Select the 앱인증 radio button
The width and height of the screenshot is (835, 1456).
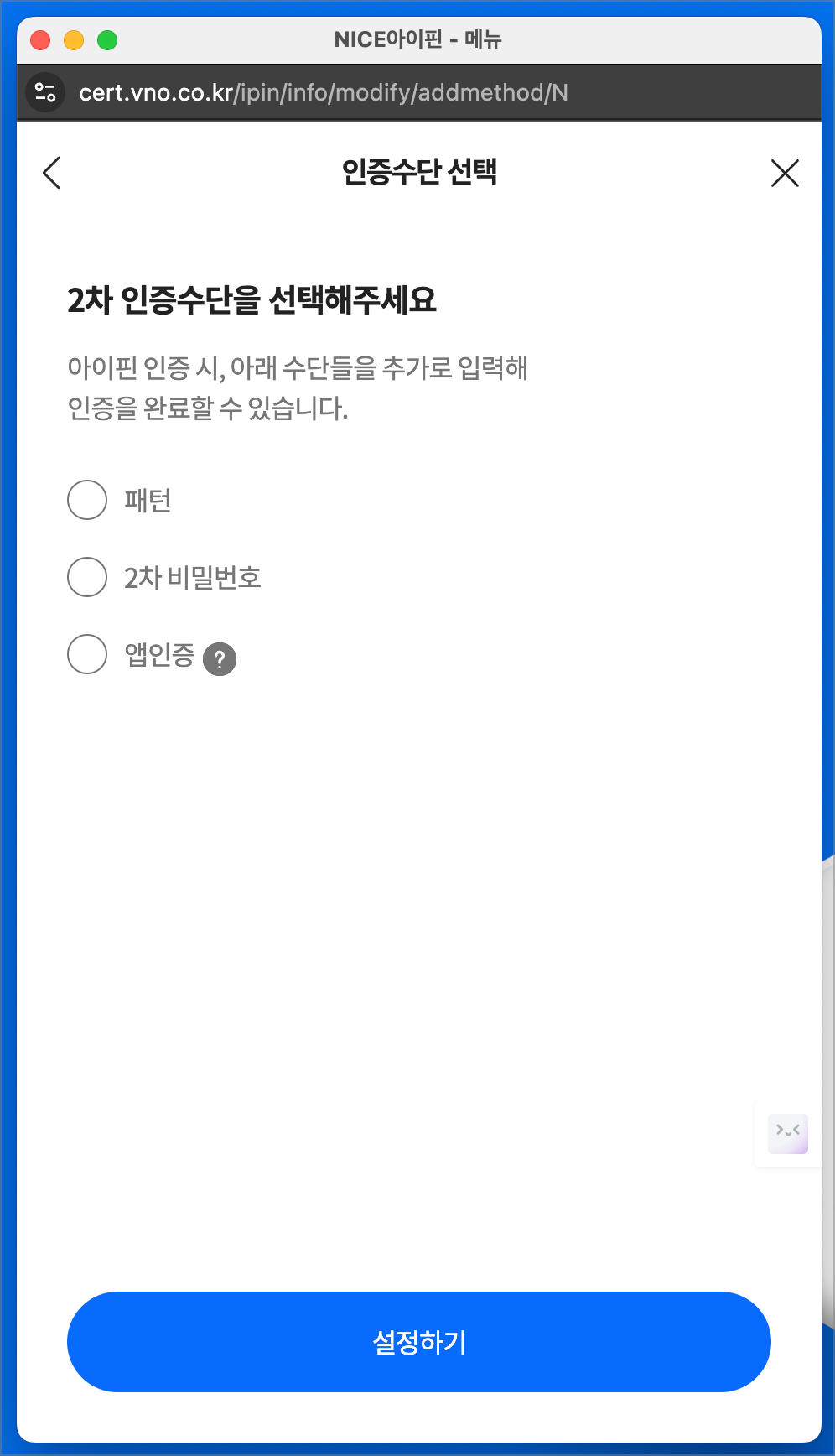[x=86, y=655]
